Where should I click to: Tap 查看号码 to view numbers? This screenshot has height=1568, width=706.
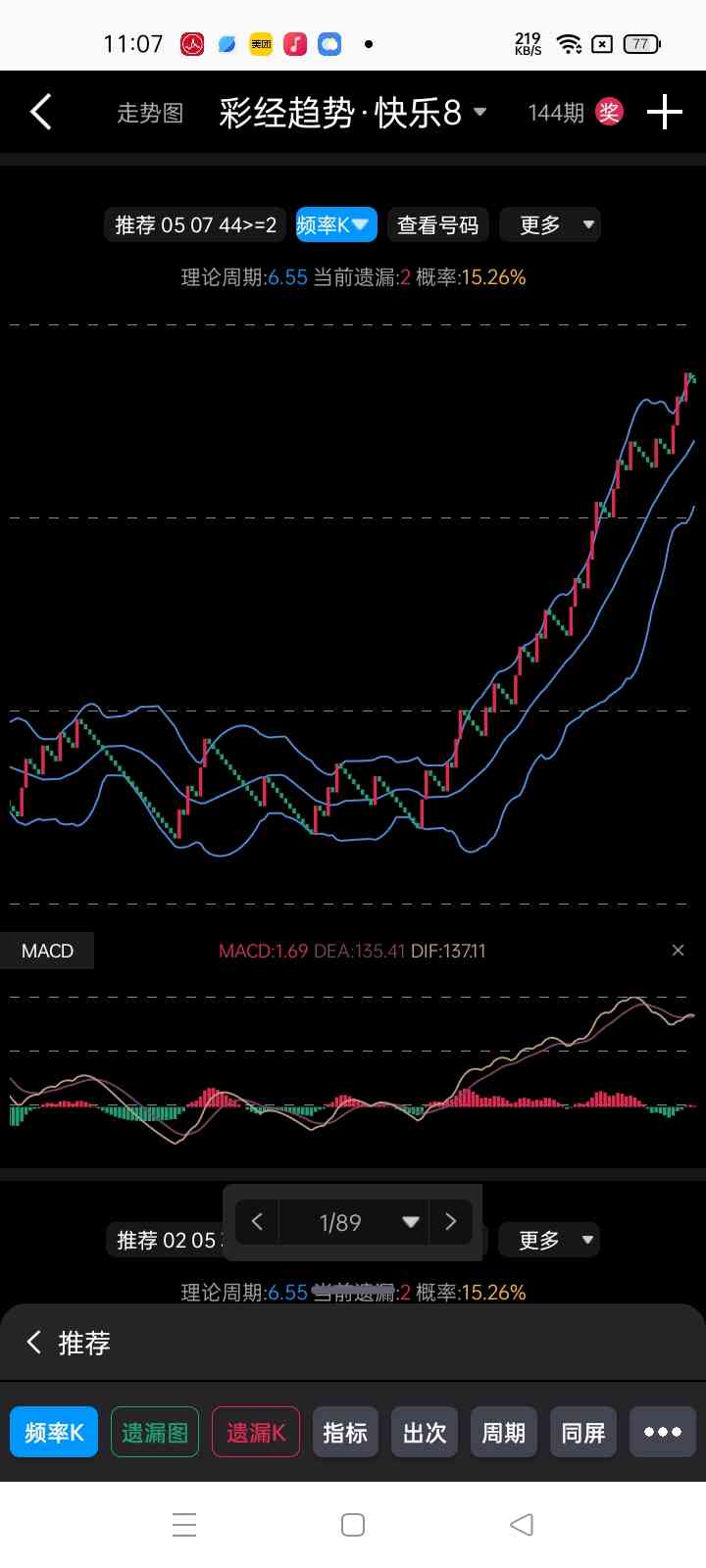(x=438, y=225)
